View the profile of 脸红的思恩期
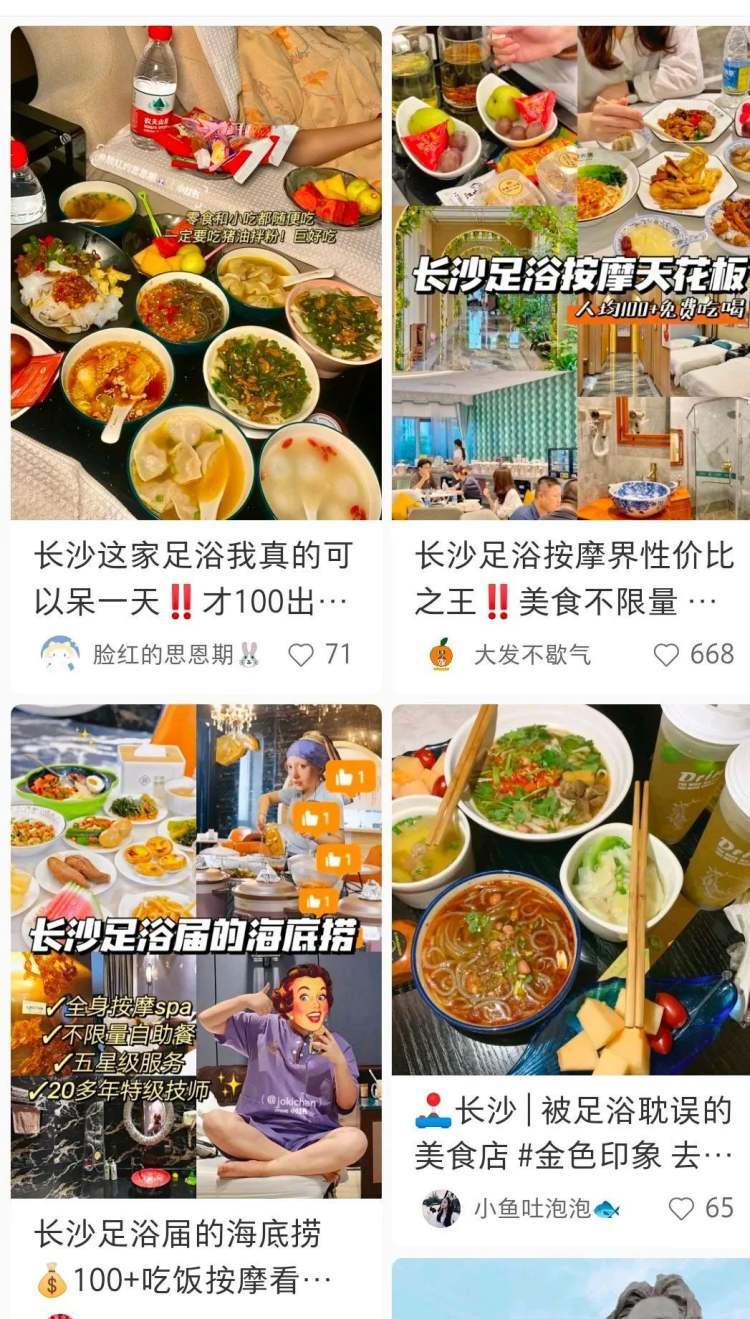Screen dimensions: 750x1319 [60, 655]
